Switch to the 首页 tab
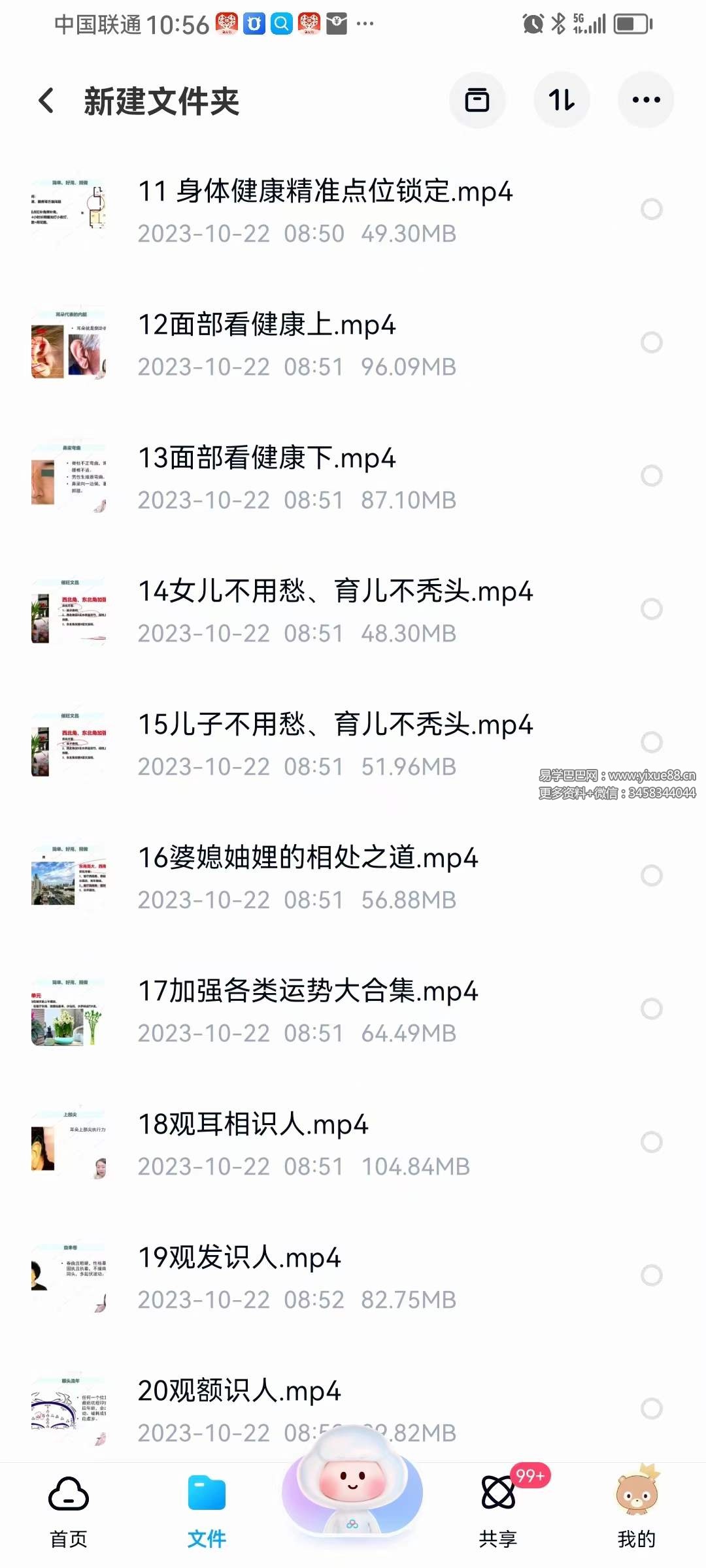The height and width of the screenshot is (1568, 706). [x=69, y=1509]
